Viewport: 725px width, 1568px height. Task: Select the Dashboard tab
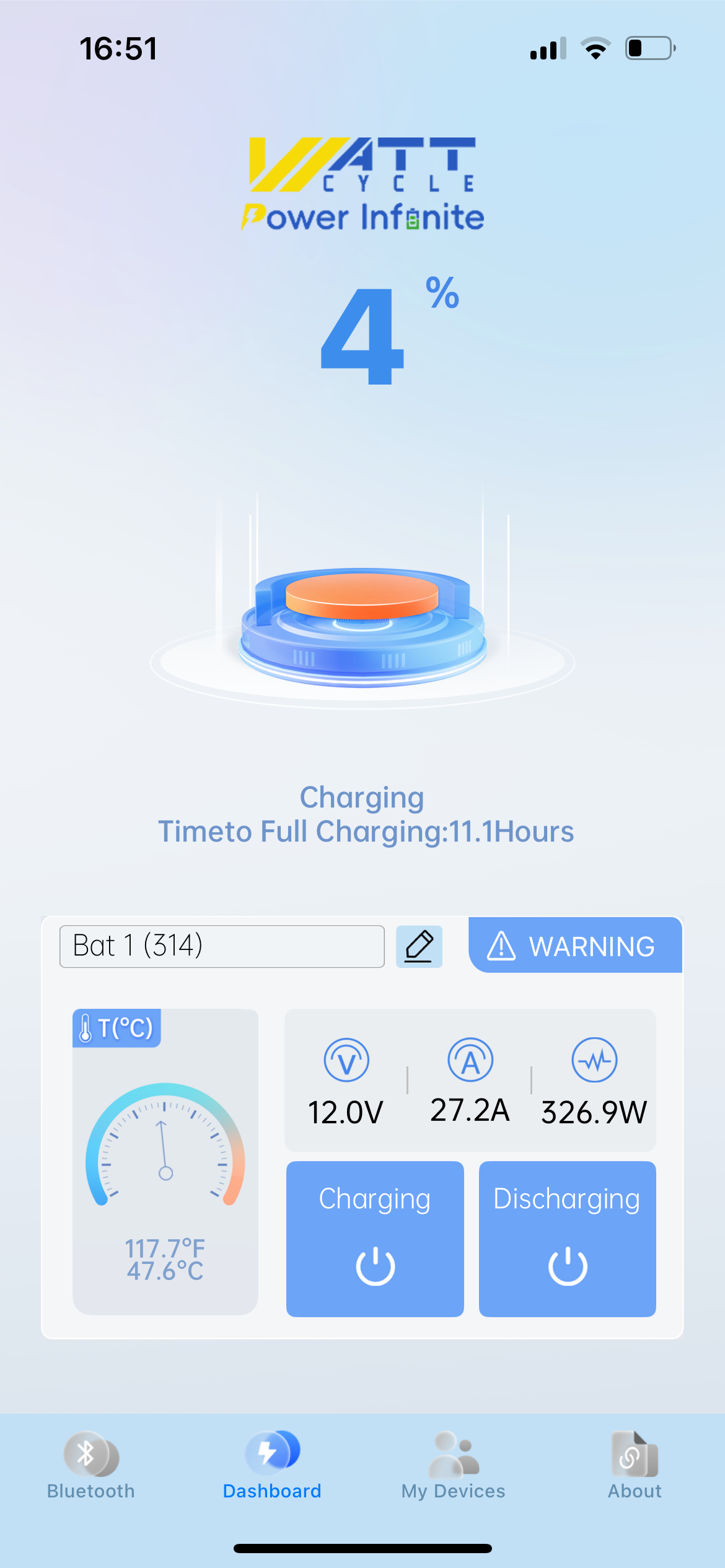(272, 1465)
